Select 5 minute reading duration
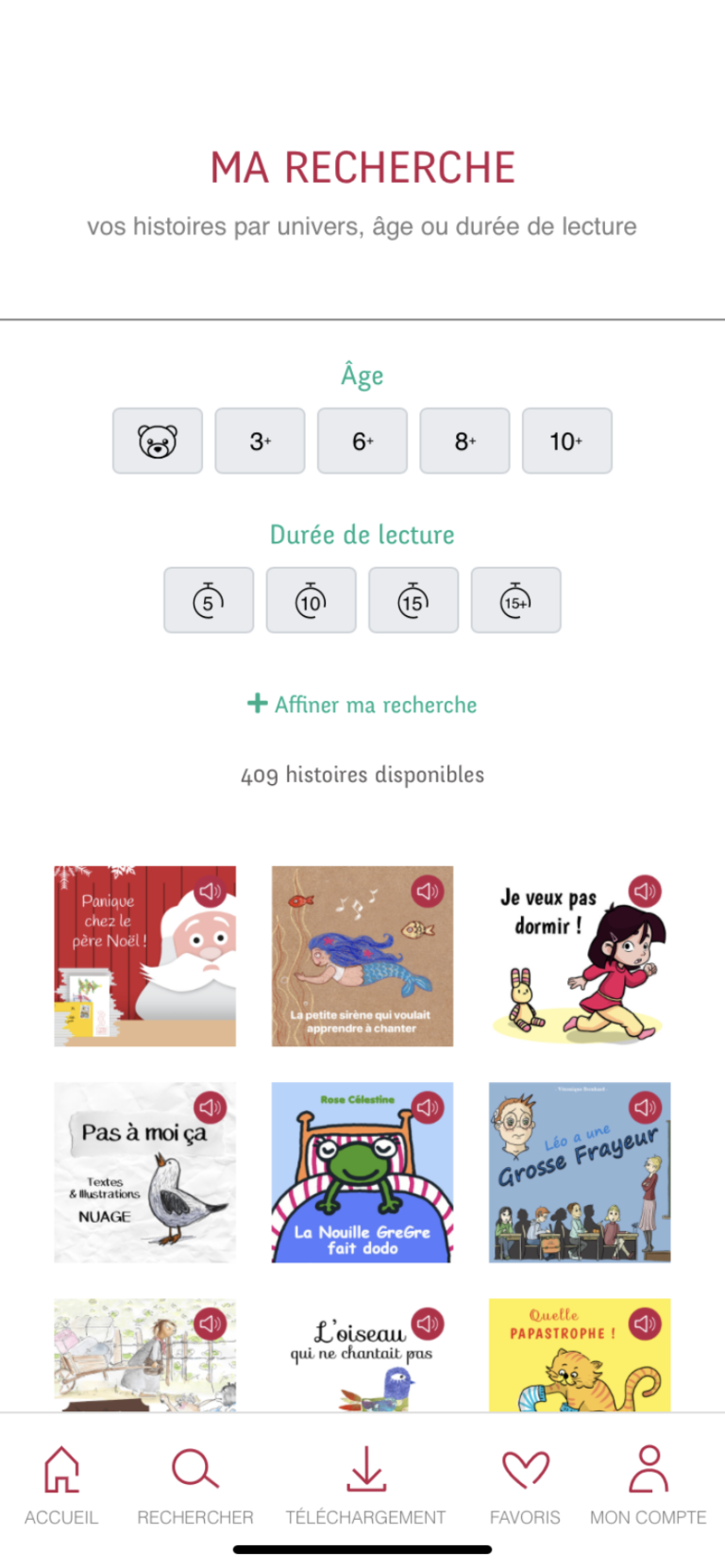The height and width of the screenshot is (1568, 725). pyautogui.click(x=209, y=600)
